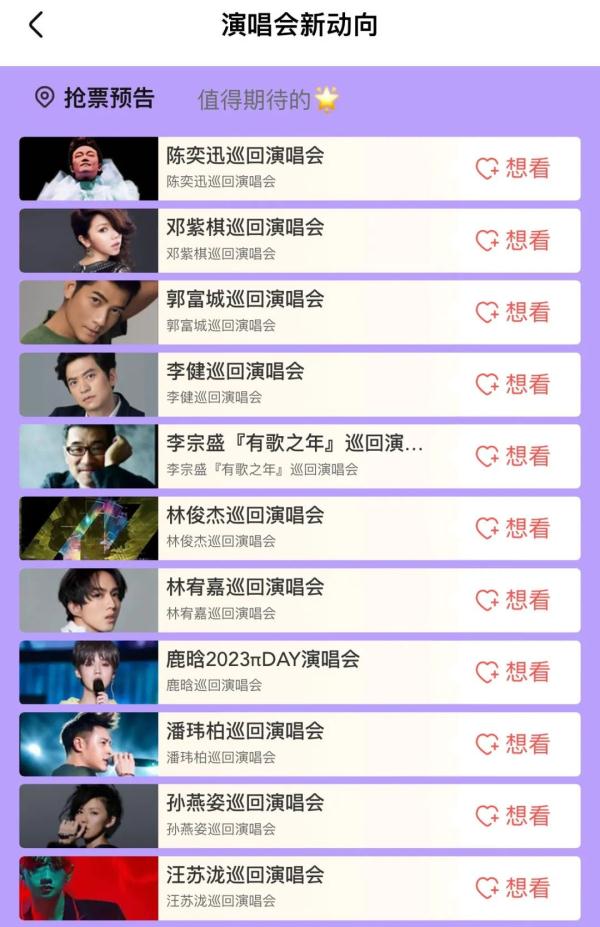Add 孙燕姿巡回演唱会 to 想看
The image size is (600, 927).
(513, 816)
